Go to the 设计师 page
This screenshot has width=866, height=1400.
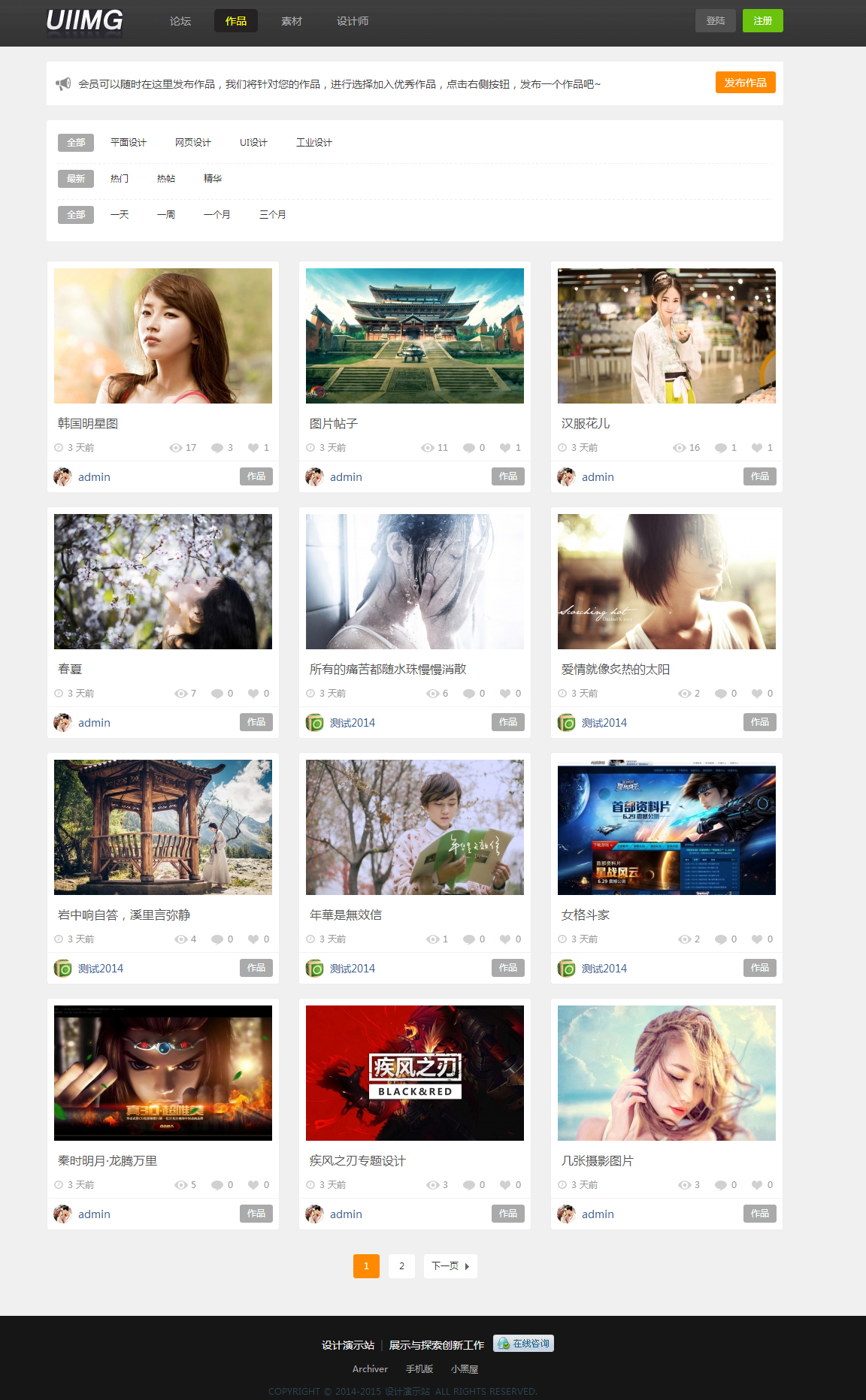pyautogui.click(x=353, y=21)
